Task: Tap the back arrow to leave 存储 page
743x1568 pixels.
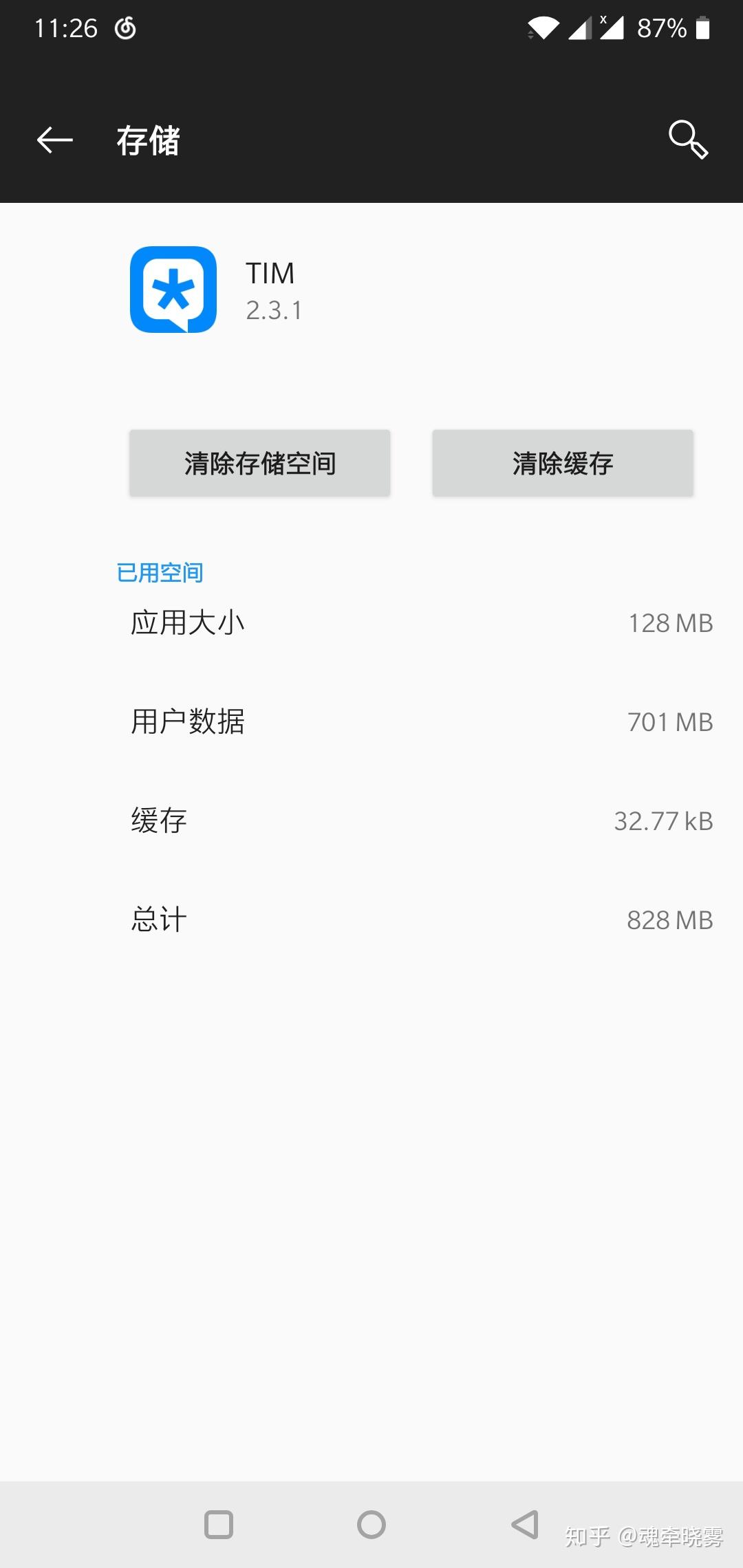Action: (x=54, y=141)
